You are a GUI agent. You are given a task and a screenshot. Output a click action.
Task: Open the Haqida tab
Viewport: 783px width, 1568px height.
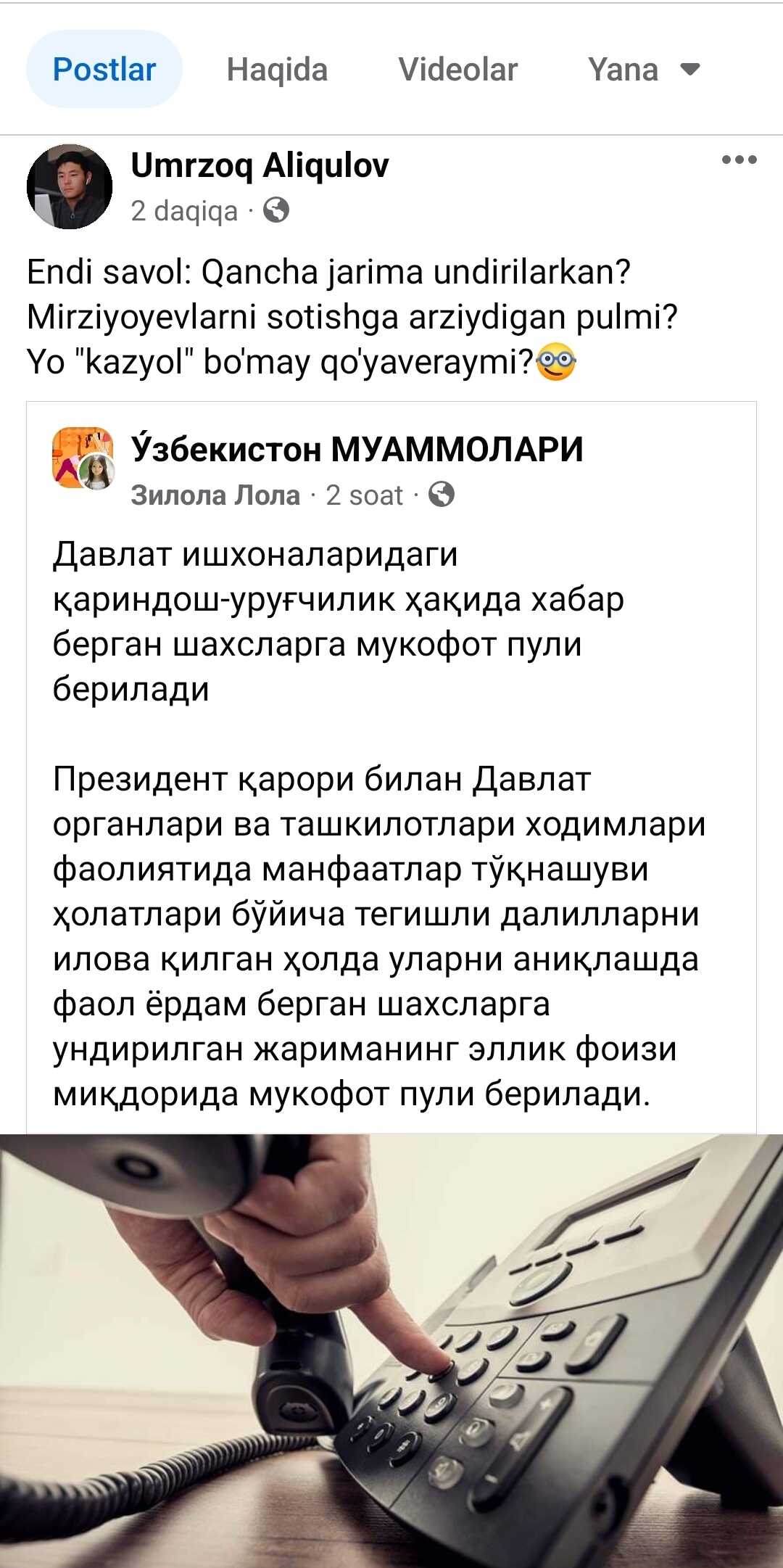point(277,70)
